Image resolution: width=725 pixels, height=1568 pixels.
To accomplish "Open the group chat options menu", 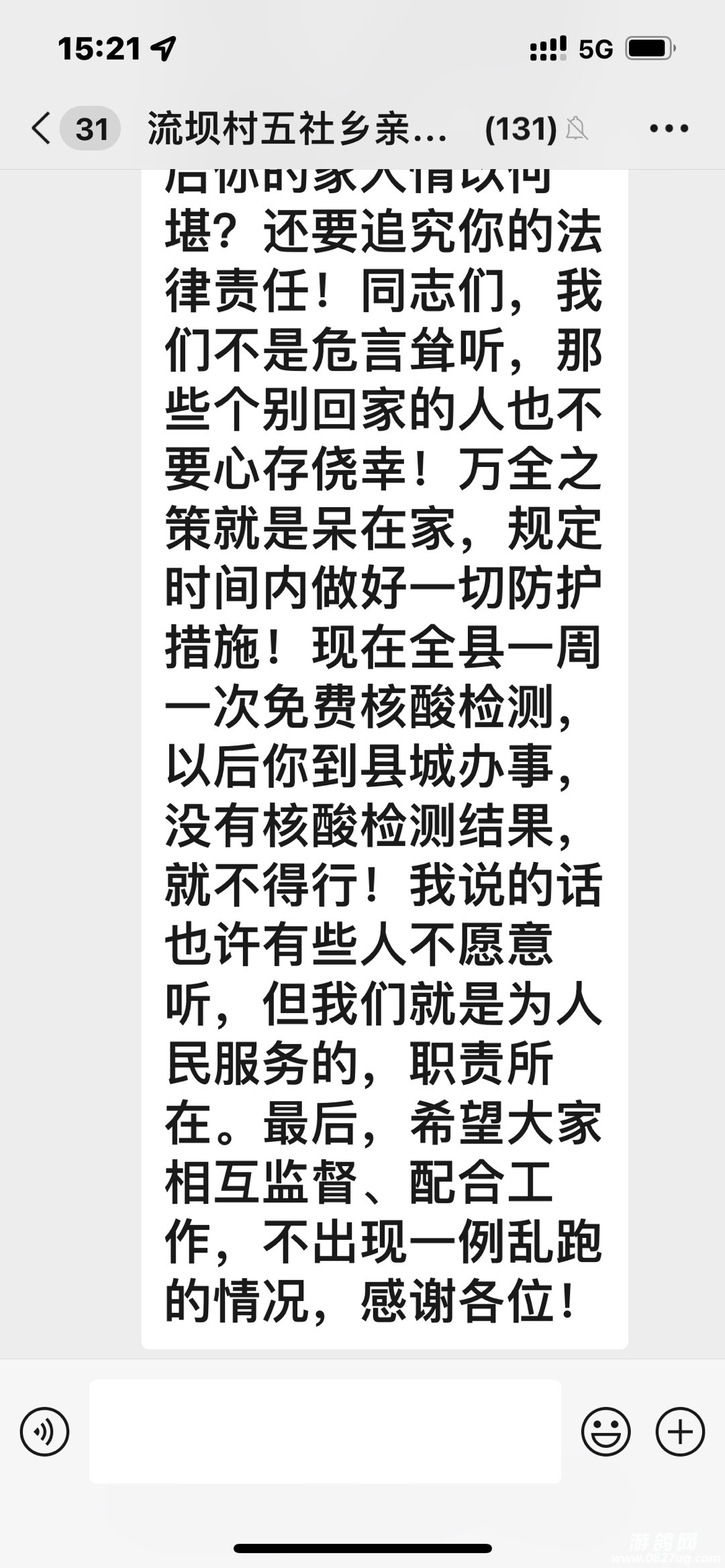I will [669, 128].
